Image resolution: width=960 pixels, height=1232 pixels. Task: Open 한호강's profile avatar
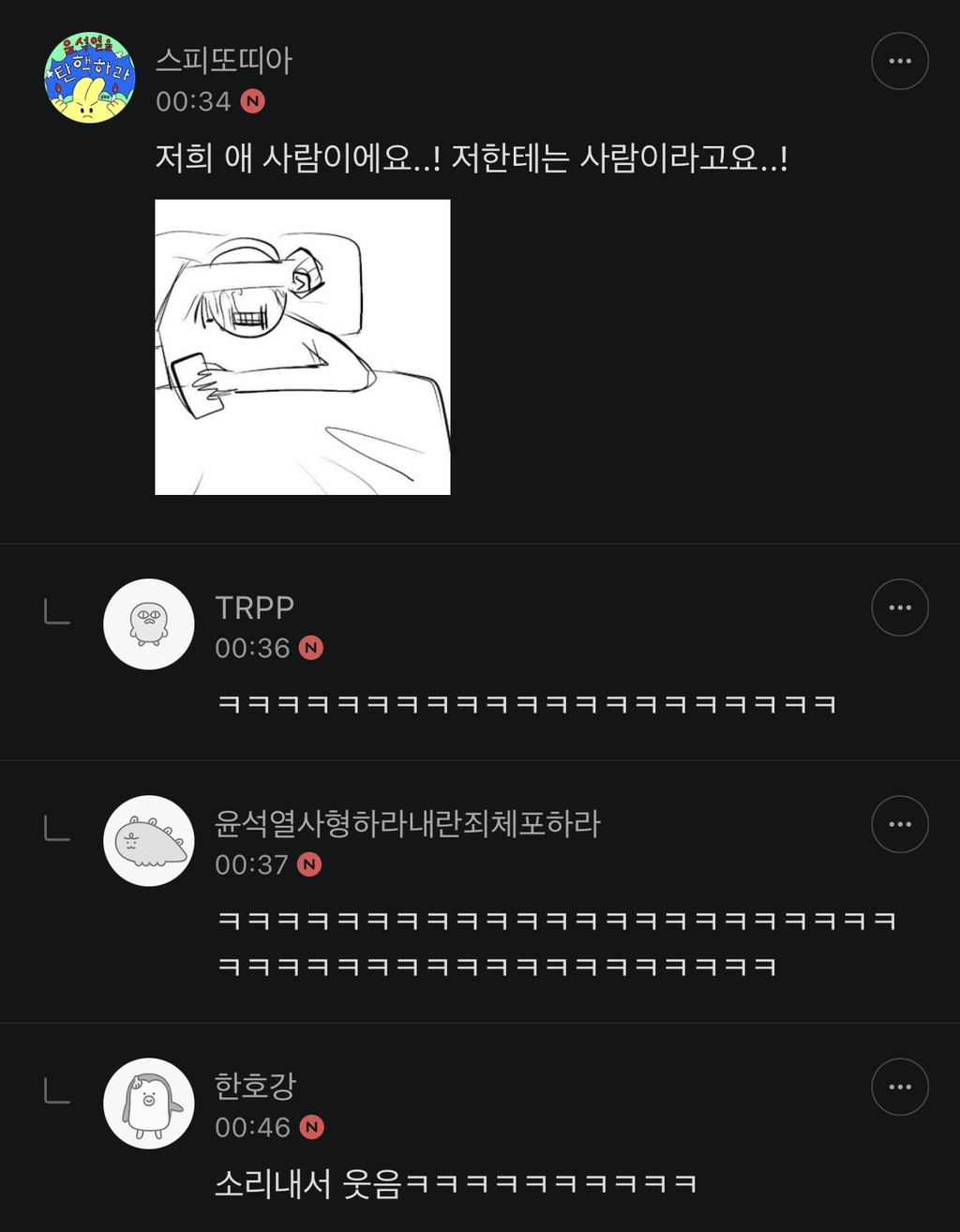point(148,1104)
